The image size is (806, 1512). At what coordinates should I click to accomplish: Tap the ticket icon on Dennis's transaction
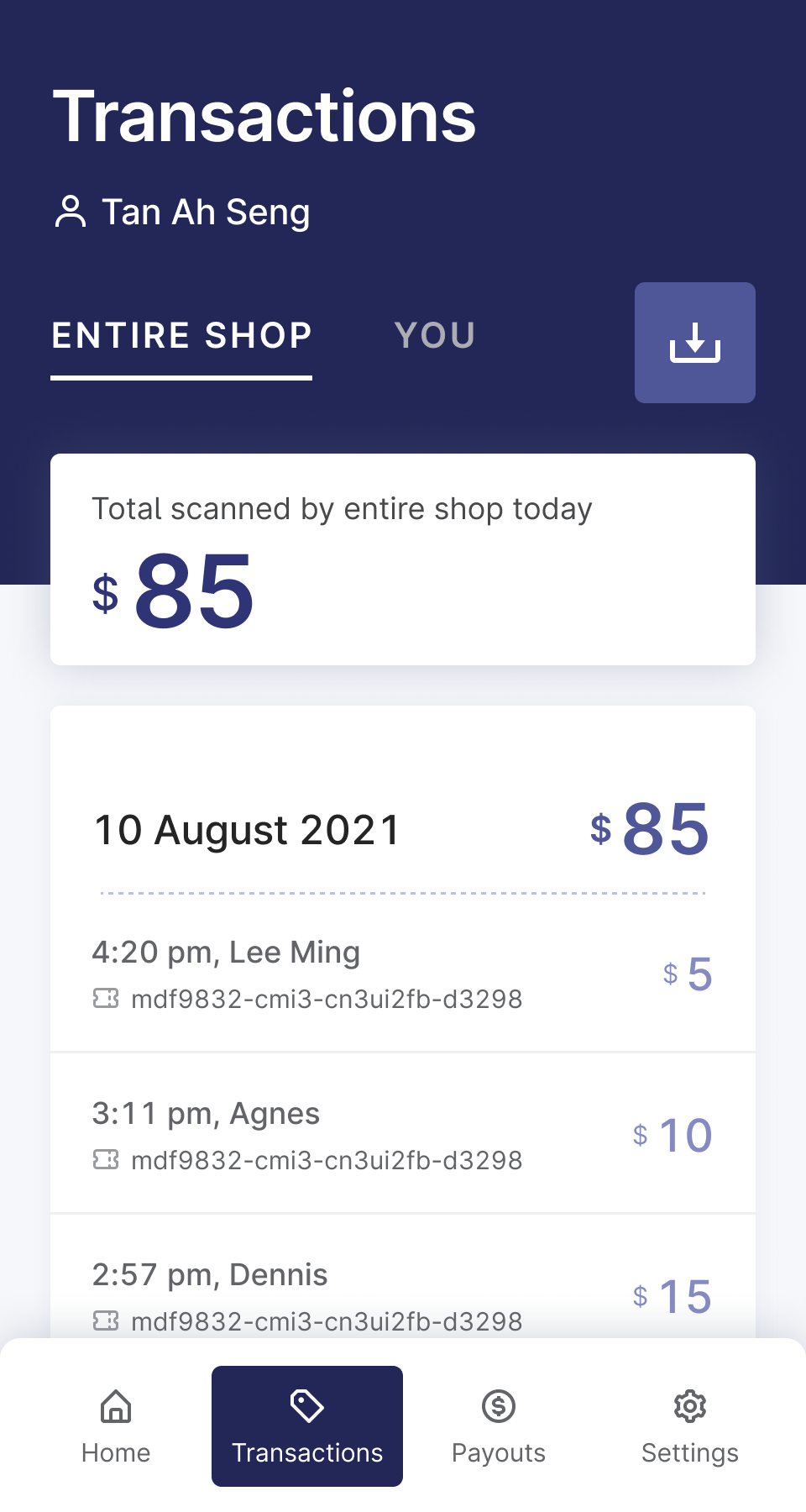coord(107,1321)
